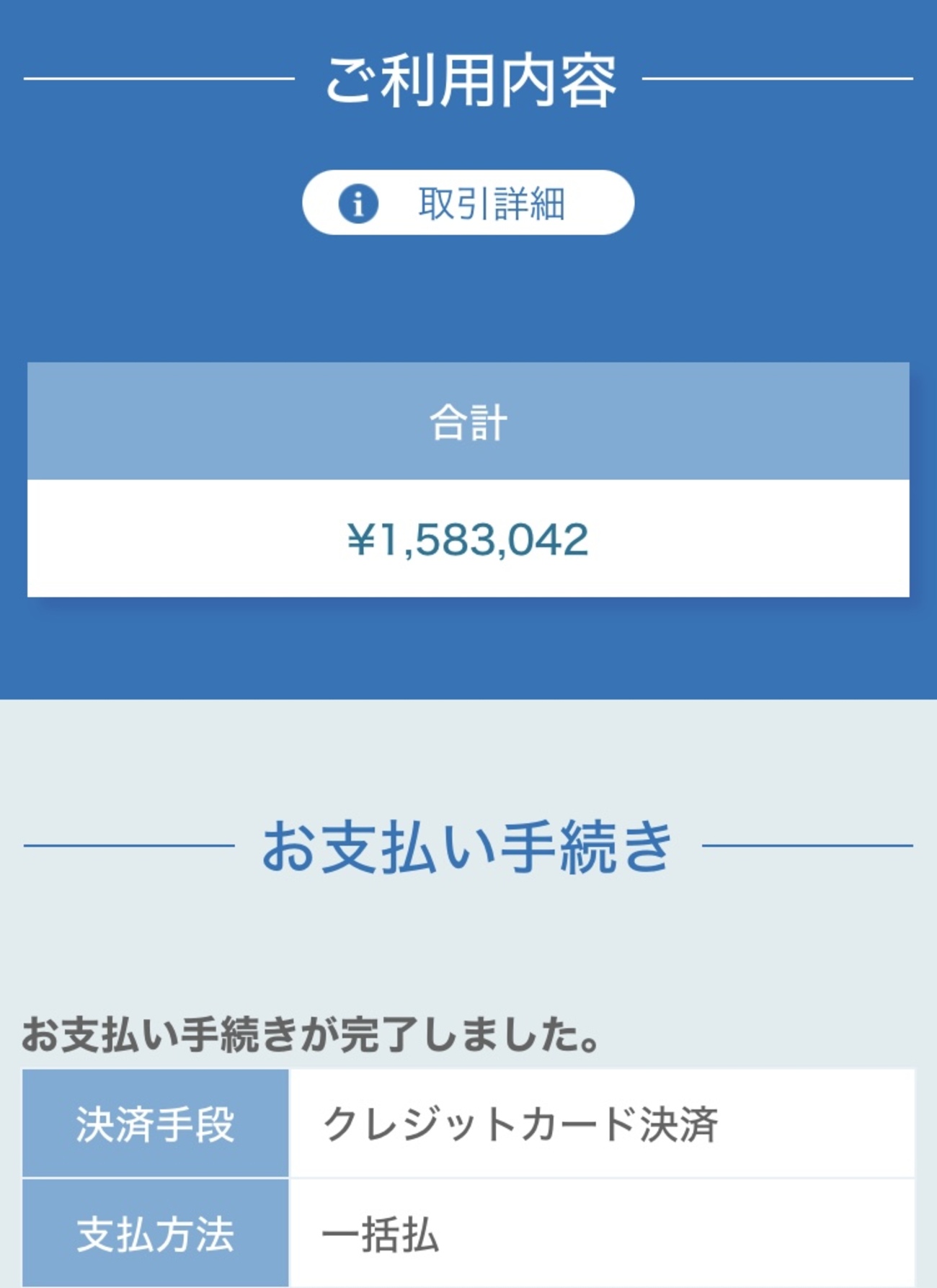Viewport: 937px width, 1288px height.
Task: Open the 取引詳細 transaction details button
Action: pos(468,203)
